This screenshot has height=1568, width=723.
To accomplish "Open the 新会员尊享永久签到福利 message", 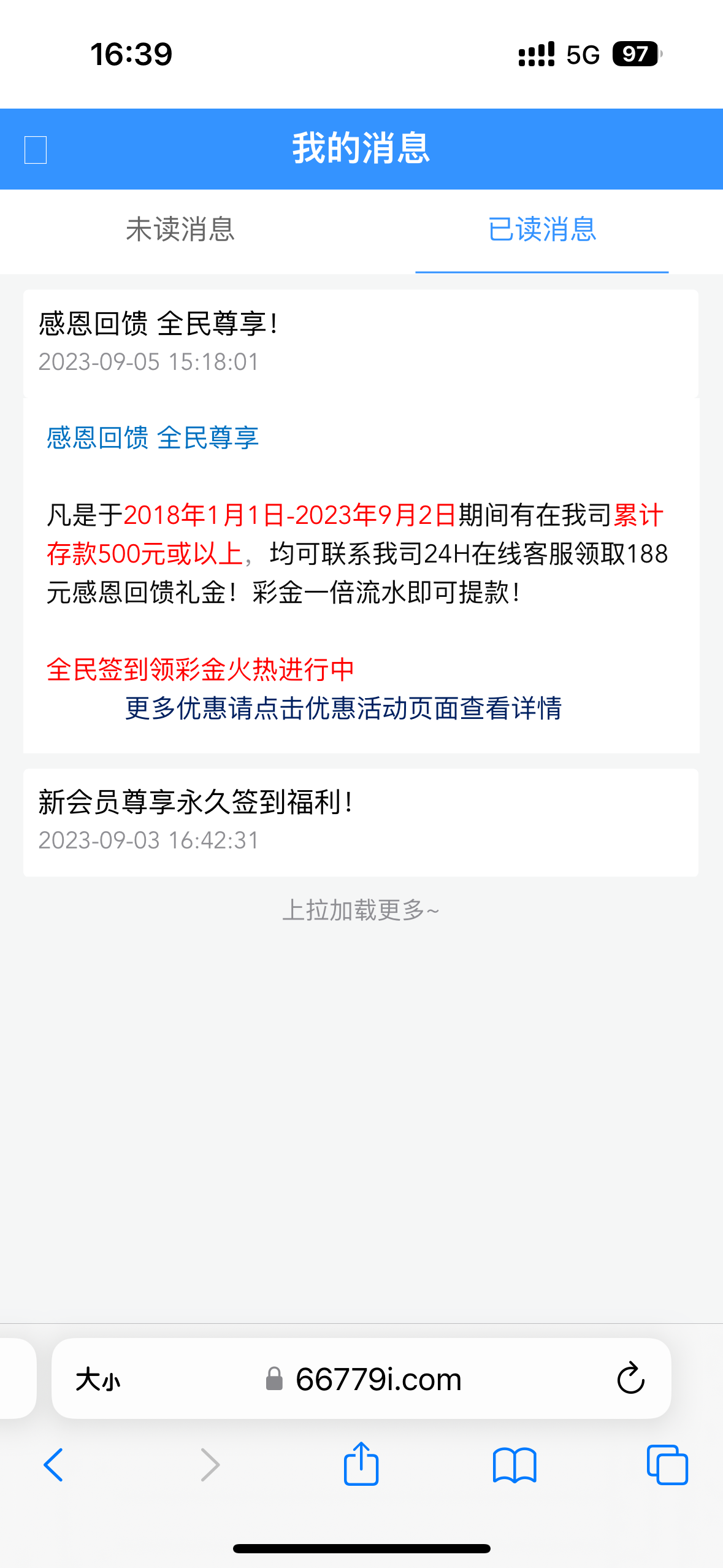I will coord(361,821).
